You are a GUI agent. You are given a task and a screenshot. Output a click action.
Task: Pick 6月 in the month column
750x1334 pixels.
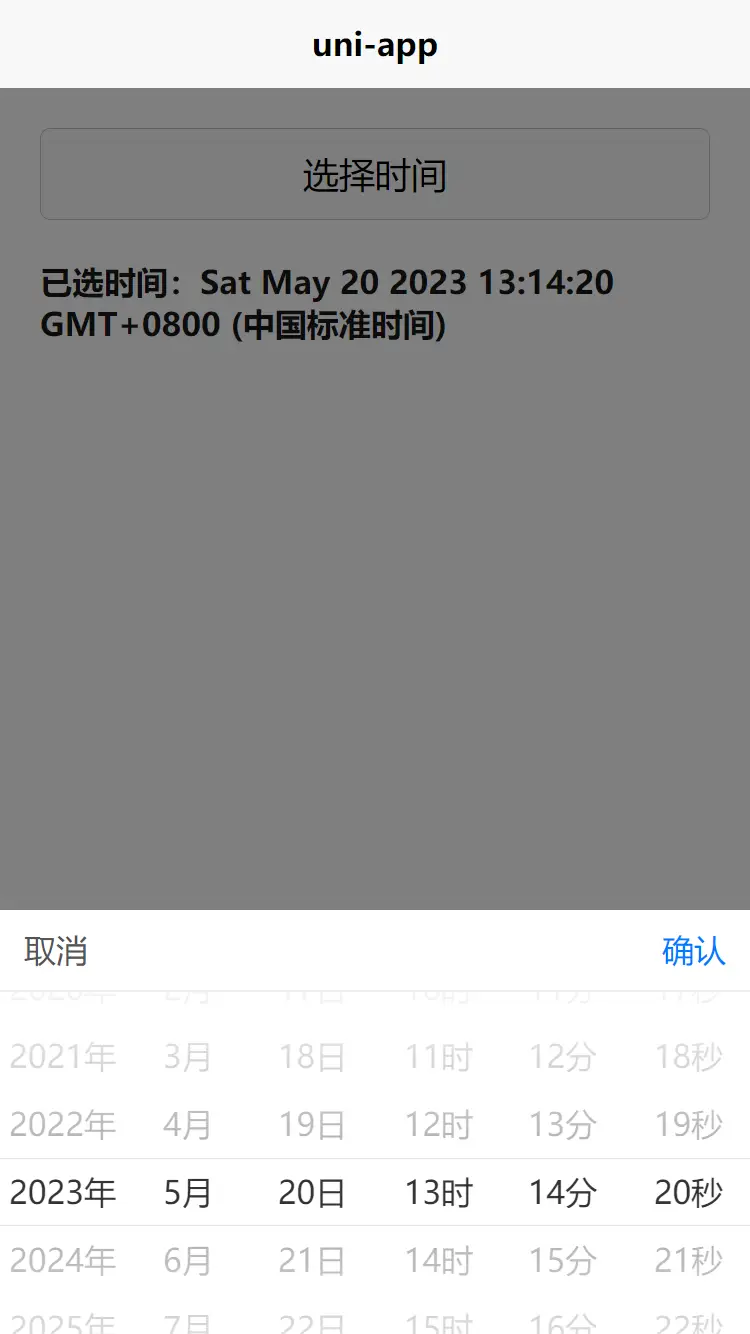[188, 1260]
